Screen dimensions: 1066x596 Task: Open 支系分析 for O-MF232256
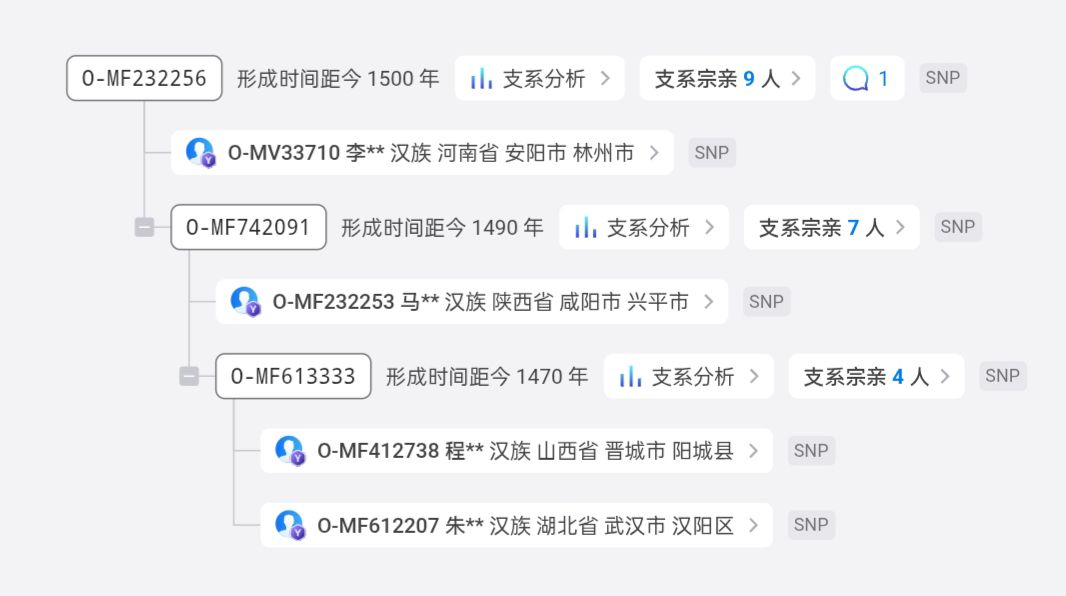540,78
